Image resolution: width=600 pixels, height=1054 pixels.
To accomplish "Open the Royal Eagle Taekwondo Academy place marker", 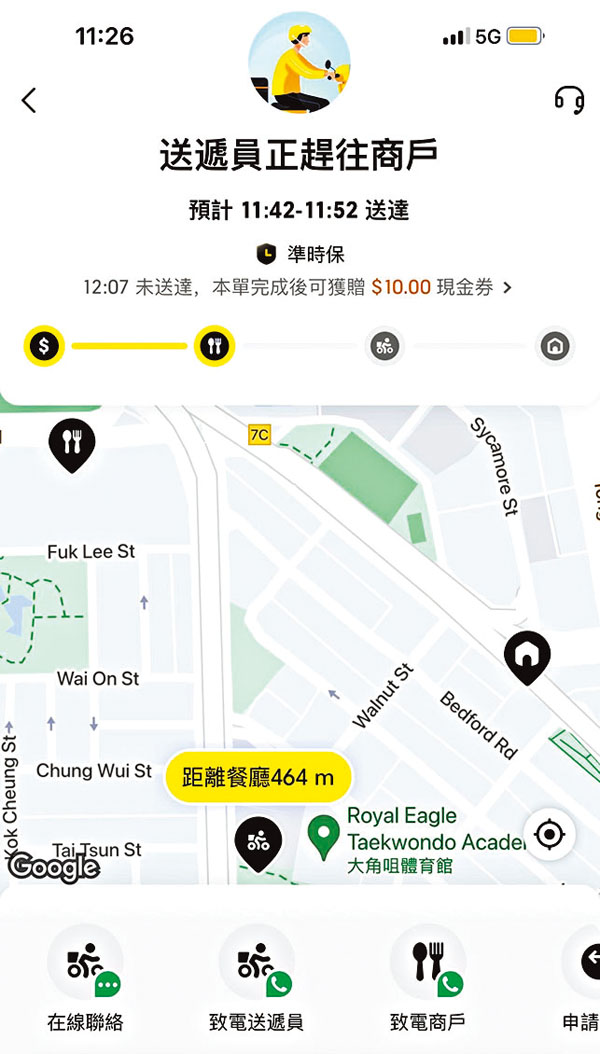I will pos(322,836).
